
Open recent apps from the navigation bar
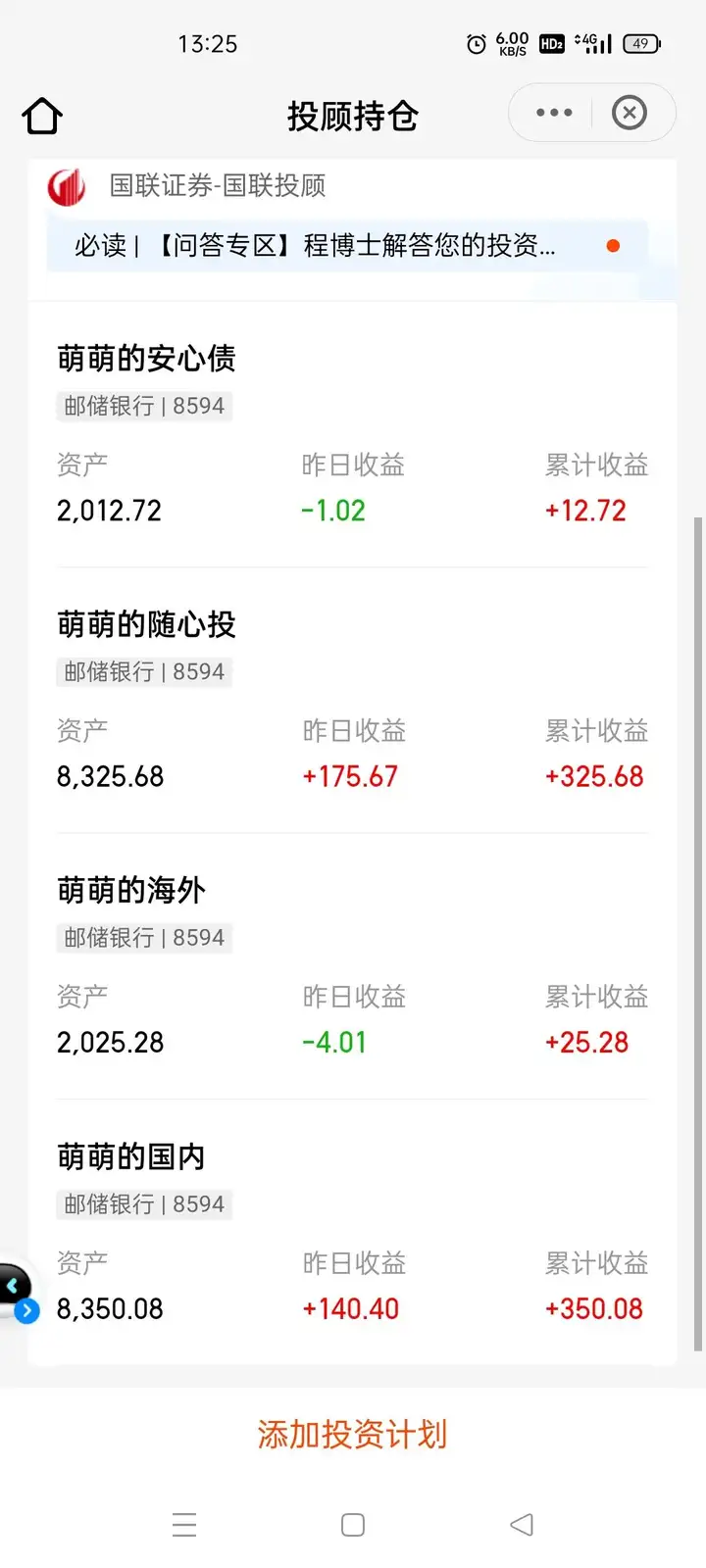pyautogui.click(x=184, y=1525)
